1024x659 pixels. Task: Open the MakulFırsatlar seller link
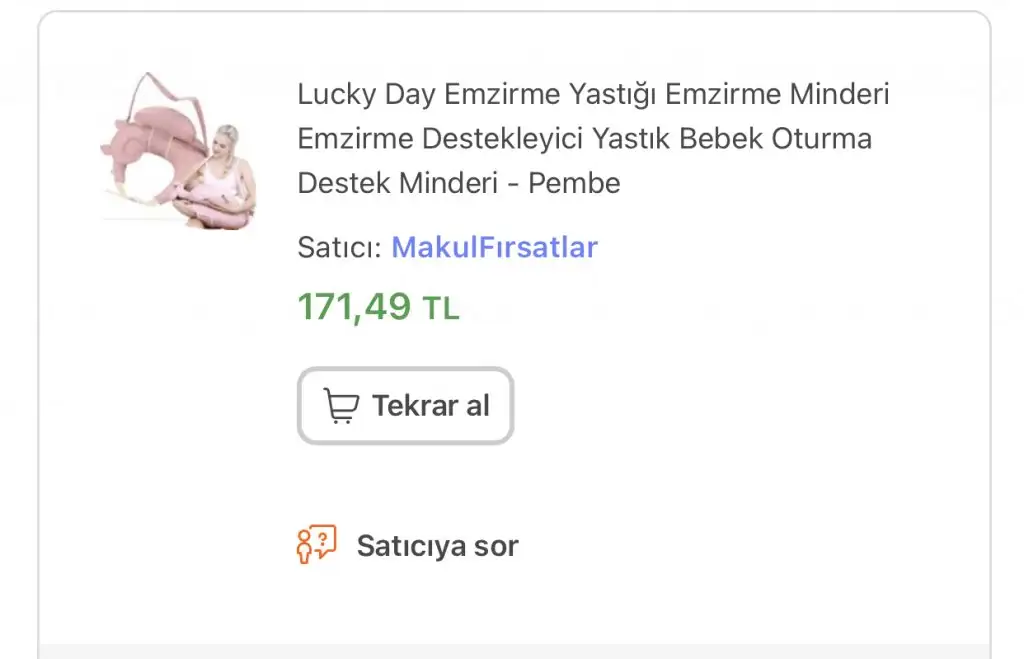(494, 247)
